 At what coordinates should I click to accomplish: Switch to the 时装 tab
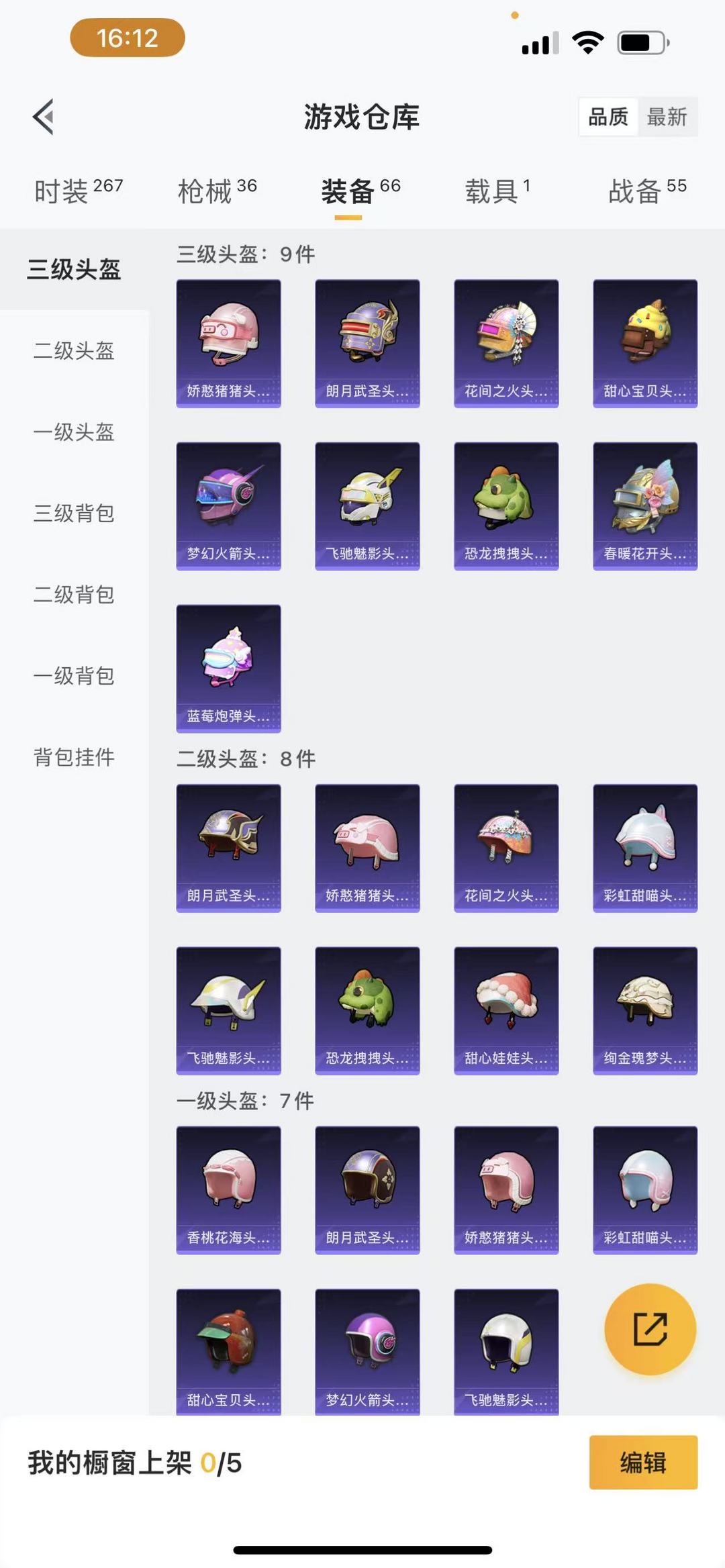[79, 191]
